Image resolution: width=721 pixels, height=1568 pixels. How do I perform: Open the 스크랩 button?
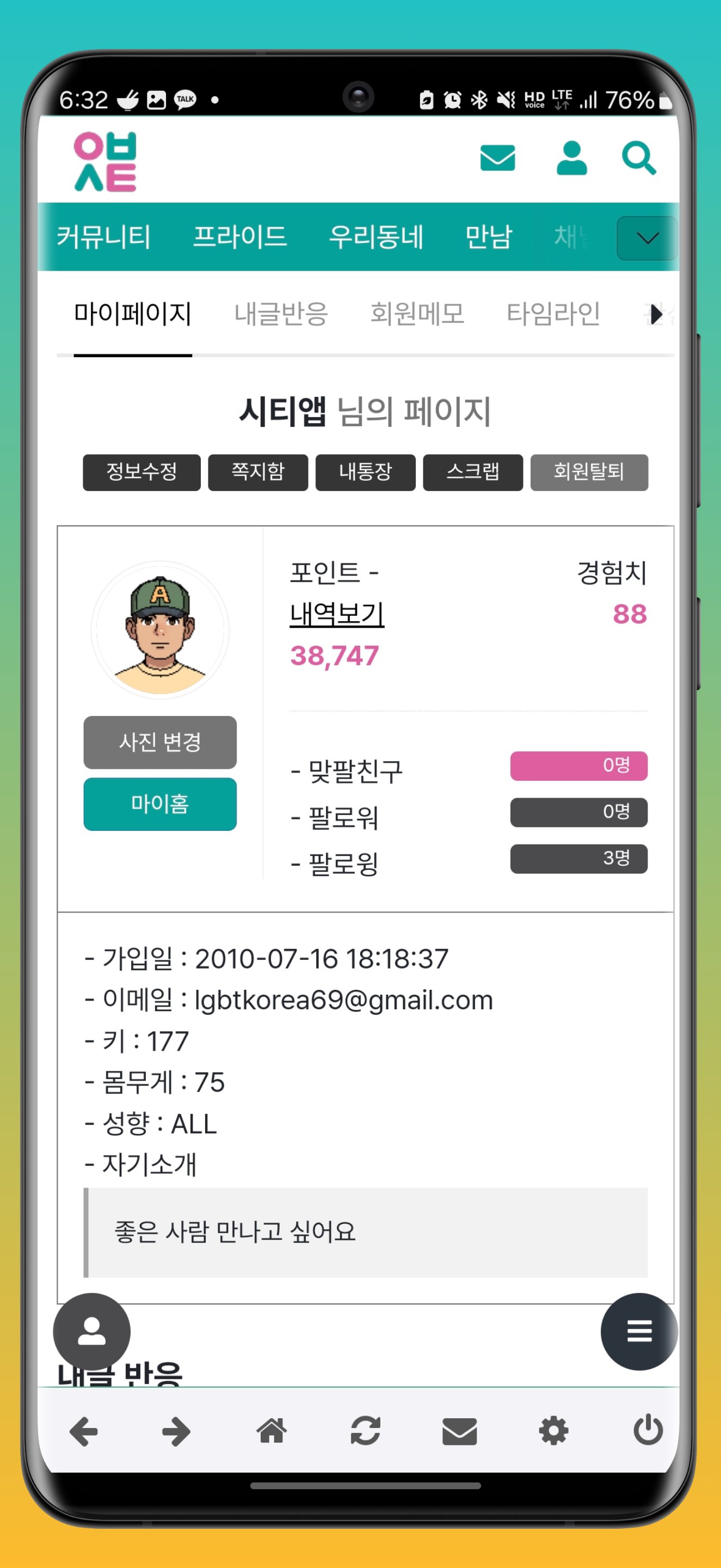click(473, 471)
